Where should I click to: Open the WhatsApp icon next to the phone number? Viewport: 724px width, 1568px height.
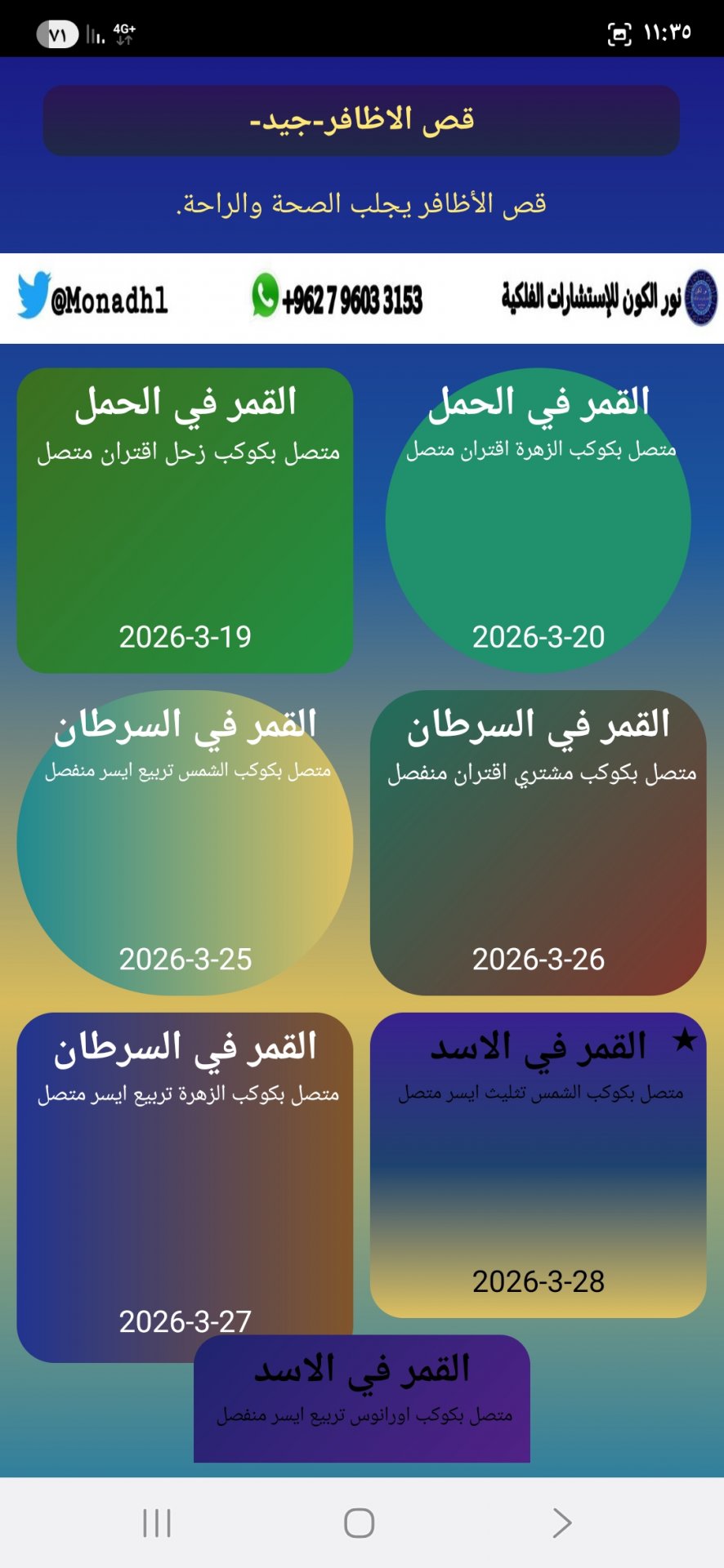266,296
